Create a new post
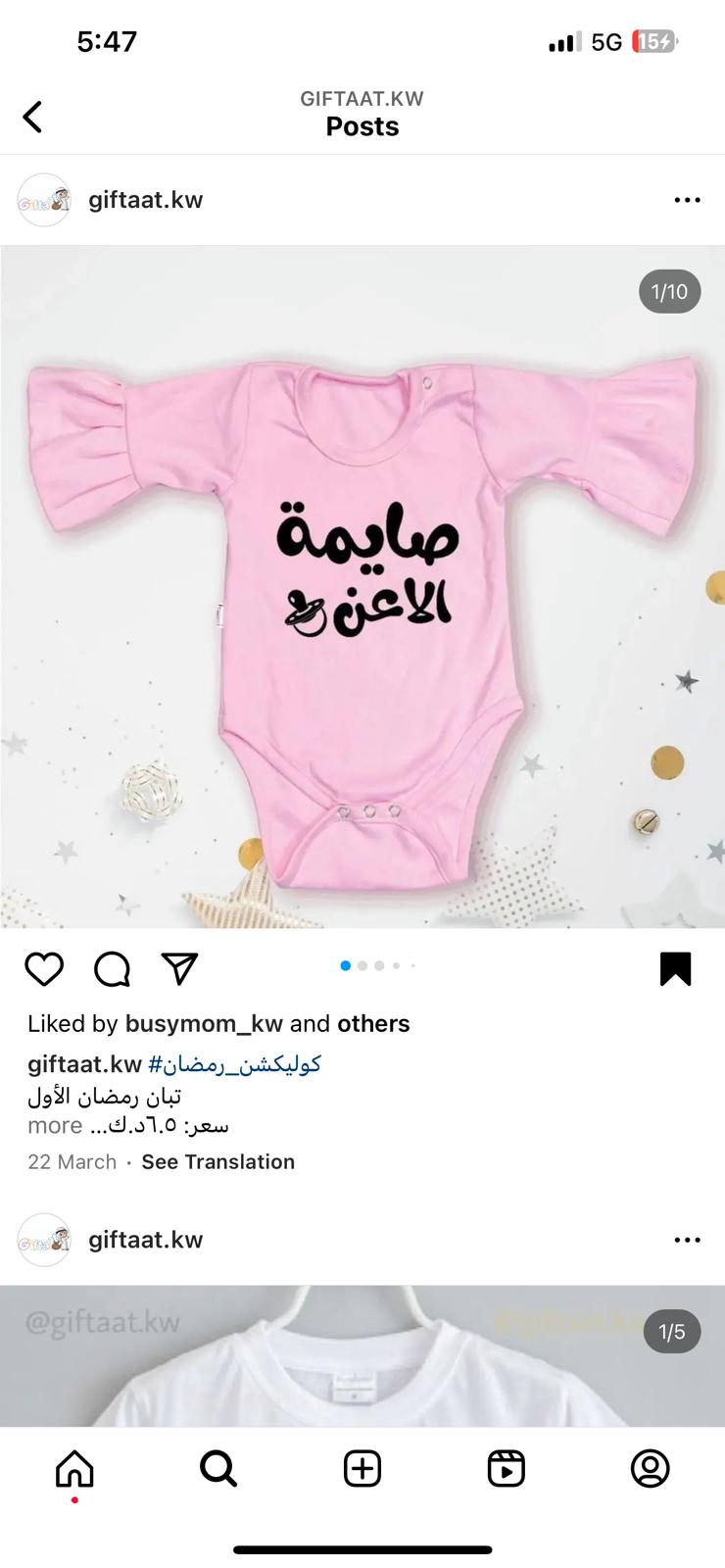This screenshot has width=725, height=1568. pos(362,1469)
